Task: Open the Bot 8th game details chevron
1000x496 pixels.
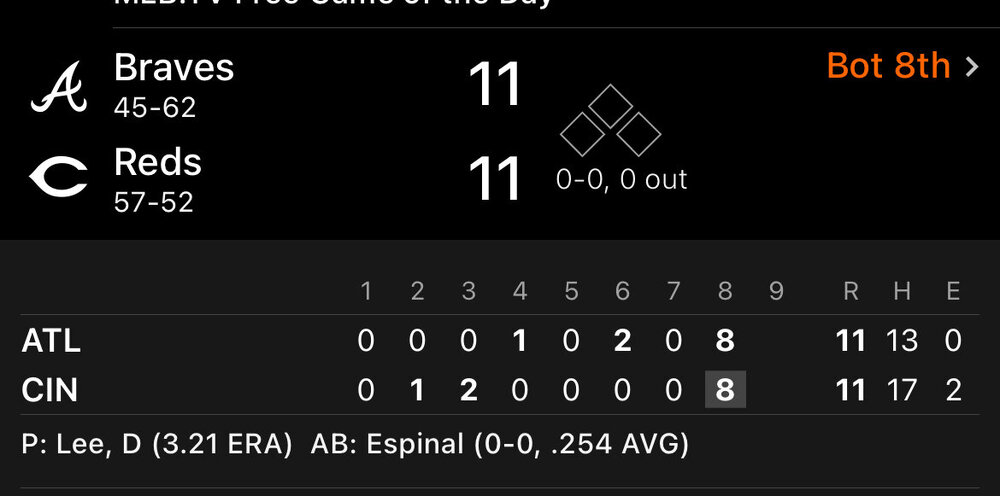Action: (x=971, y=67)
